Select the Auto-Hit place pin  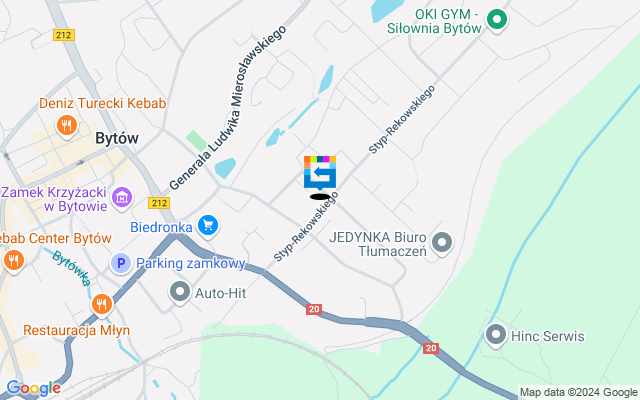(x=180, y=292)
